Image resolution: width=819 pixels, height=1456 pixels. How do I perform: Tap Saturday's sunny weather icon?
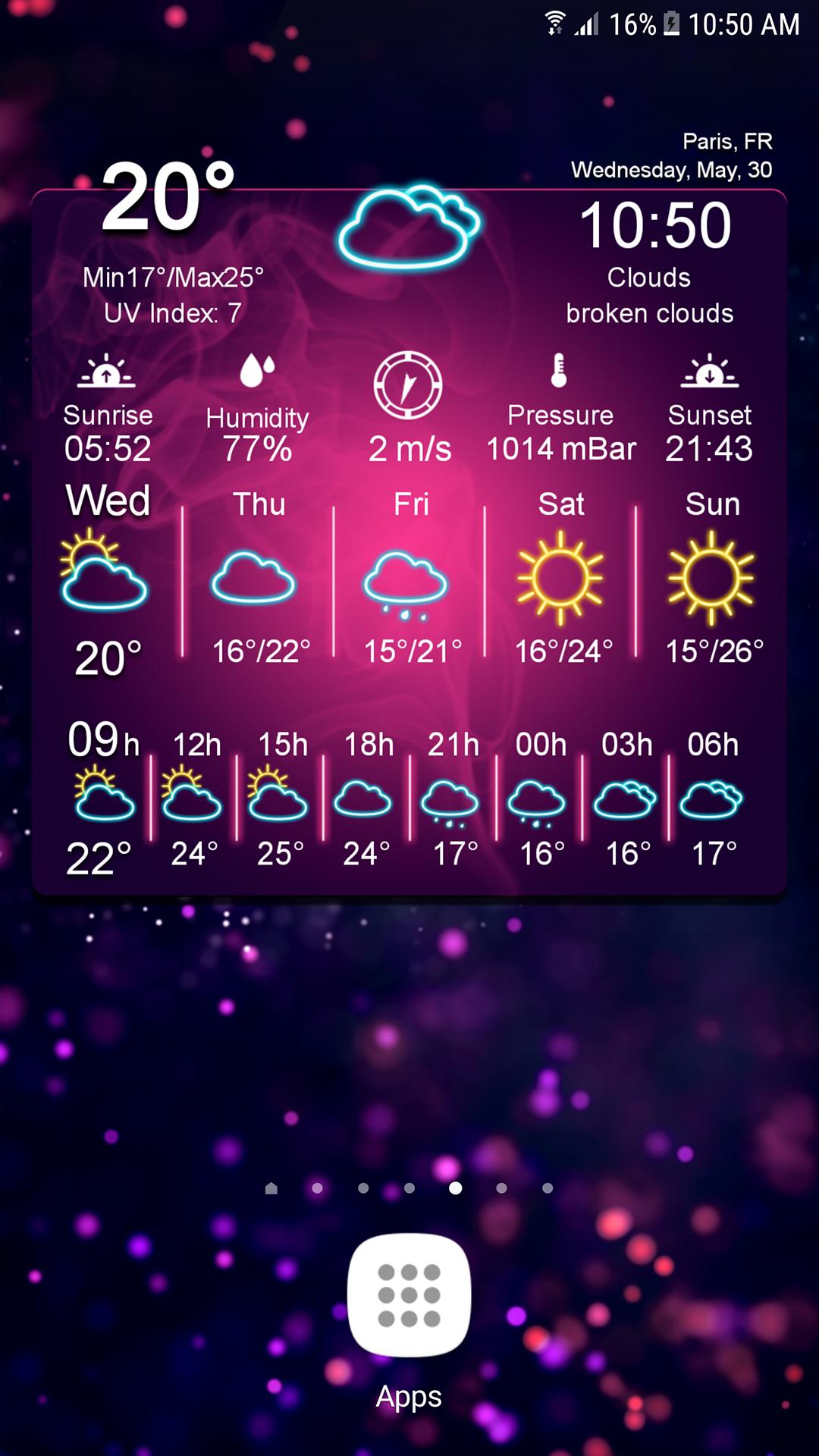tap(560, 575)
